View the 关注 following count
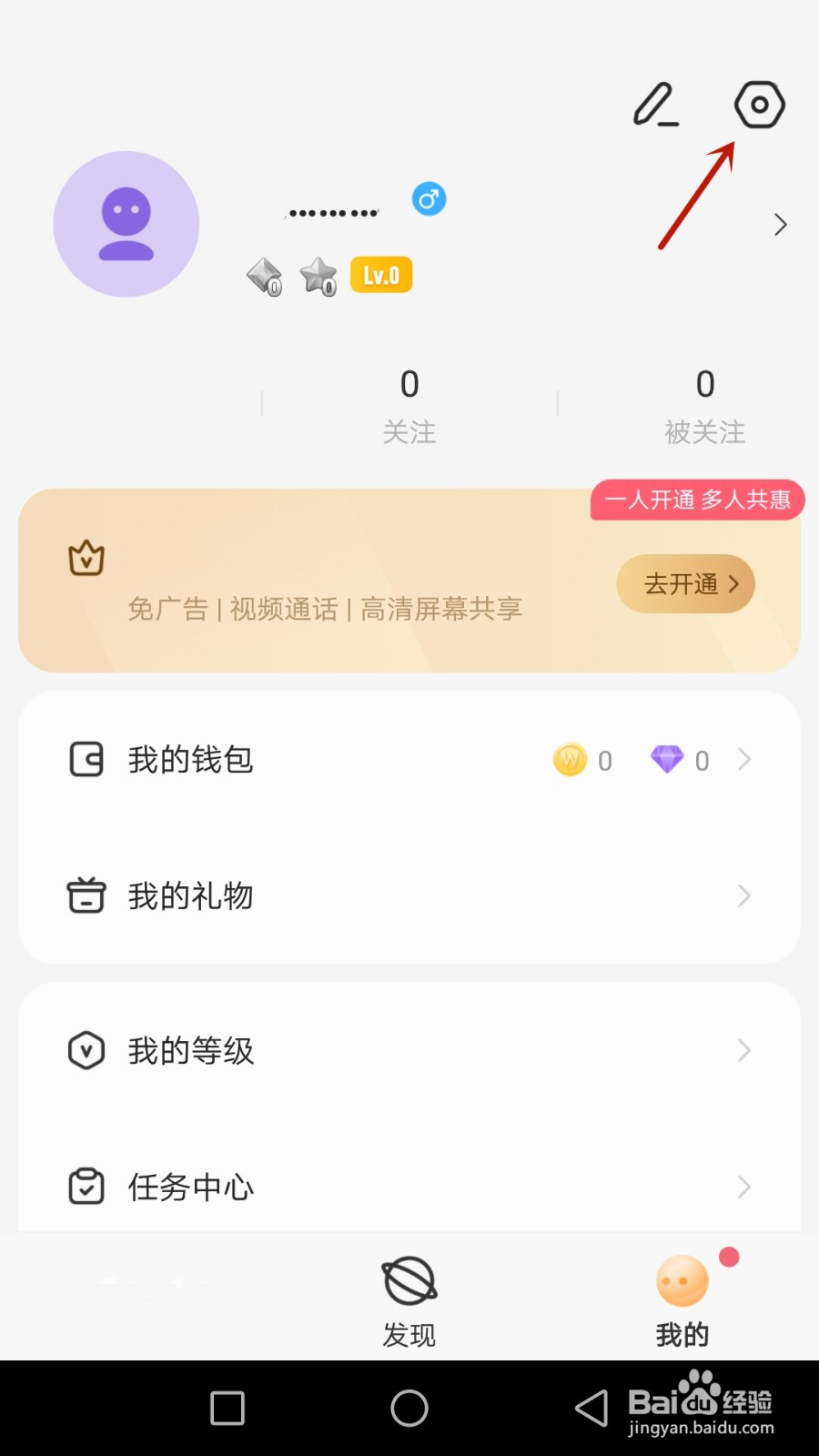The width and height of the screenshot is (819, 1456). pyautogui.click(x=409, y=405)
